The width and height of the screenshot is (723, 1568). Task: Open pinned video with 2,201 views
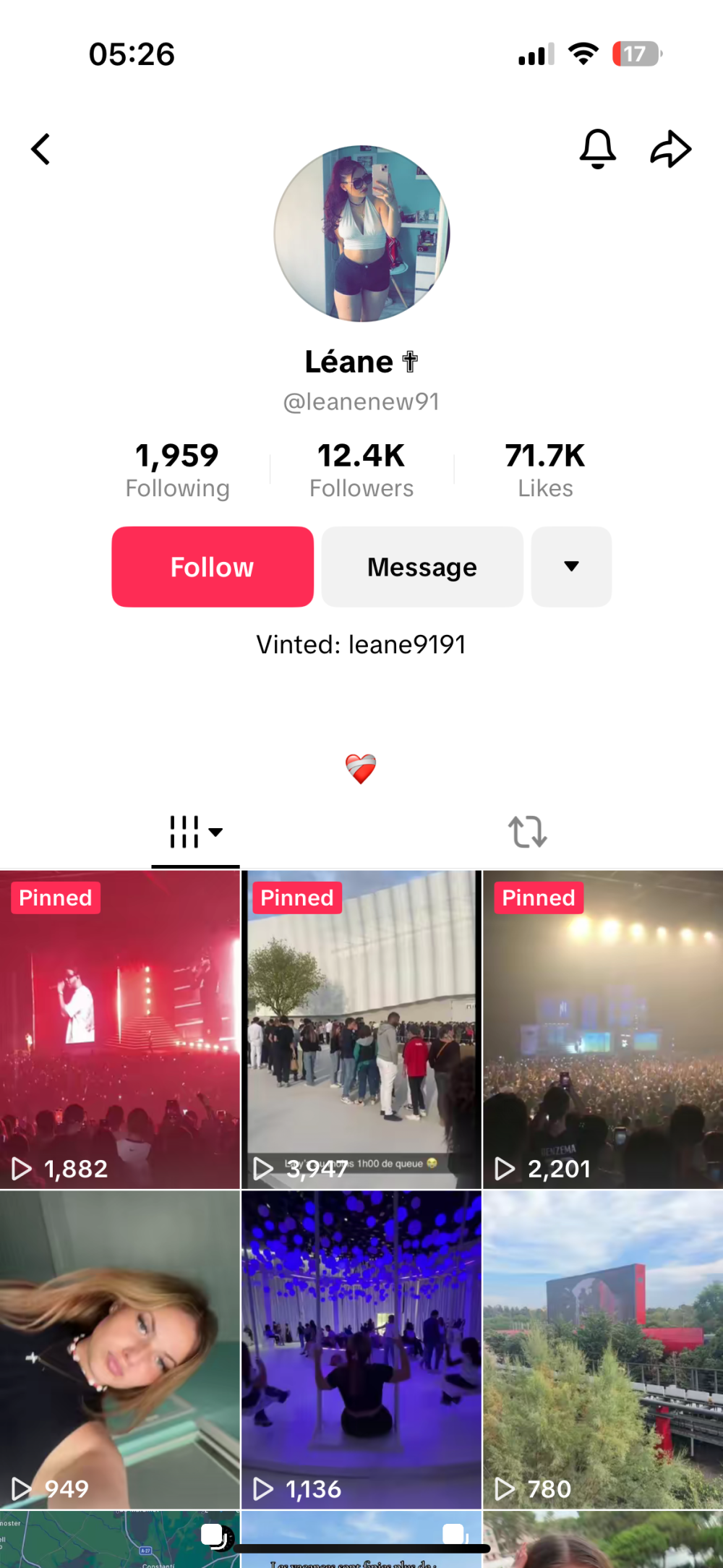pyautogui.click(x=603, y=1030)
